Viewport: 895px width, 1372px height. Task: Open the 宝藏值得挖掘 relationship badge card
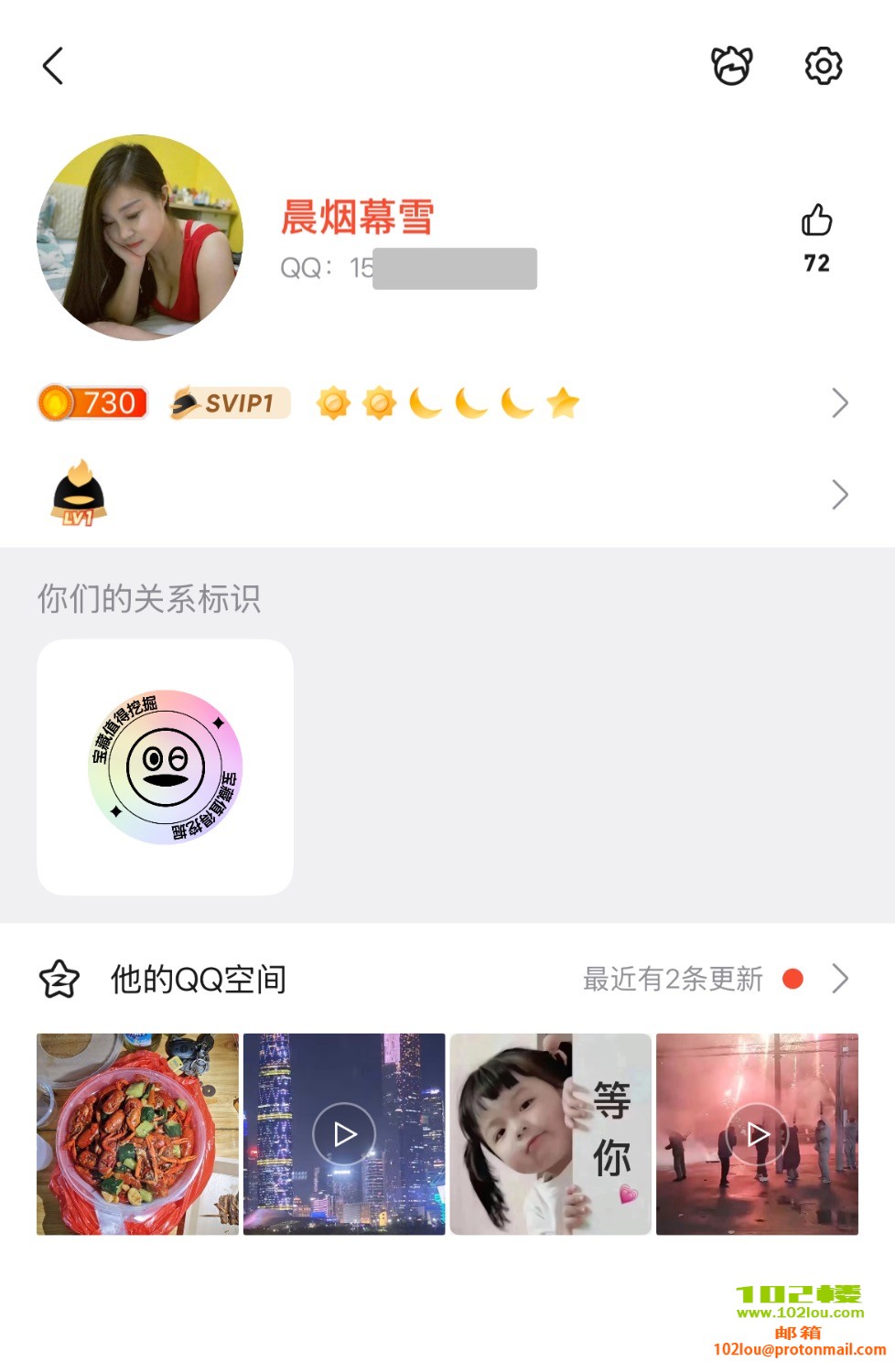tap(165, 766)
